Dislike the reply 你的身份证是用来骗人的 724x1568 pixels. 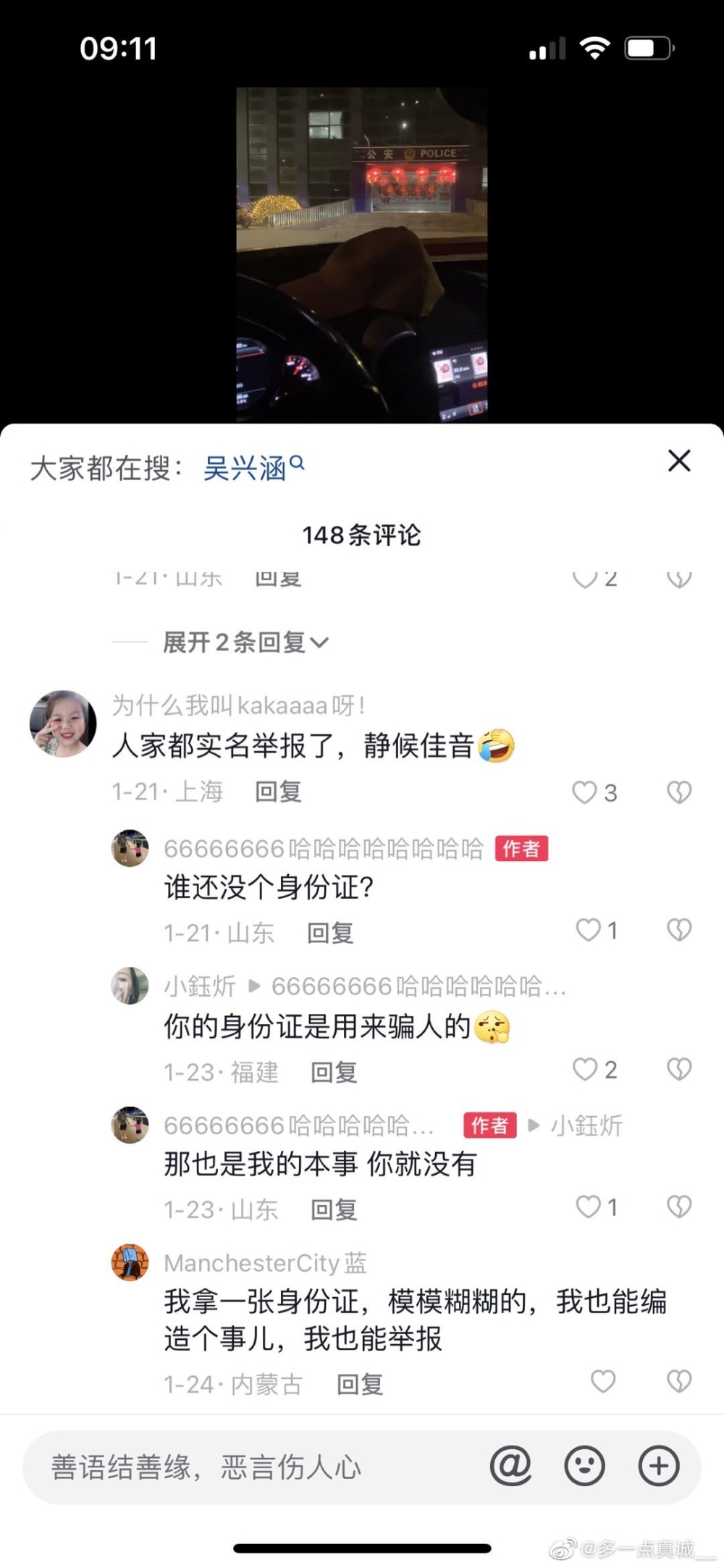coord(679,1070)
